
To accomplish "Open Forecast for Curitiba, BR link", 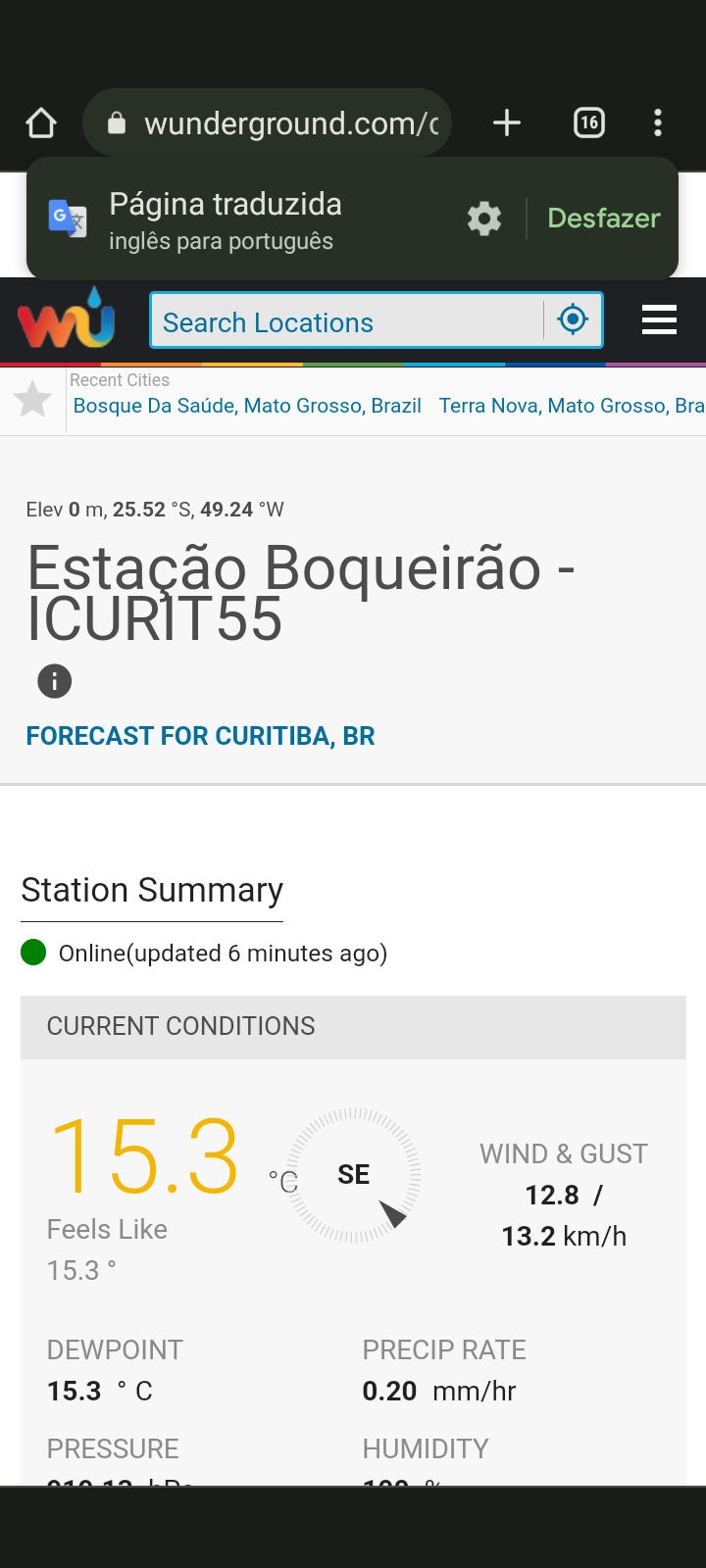I will click(200, 736).
